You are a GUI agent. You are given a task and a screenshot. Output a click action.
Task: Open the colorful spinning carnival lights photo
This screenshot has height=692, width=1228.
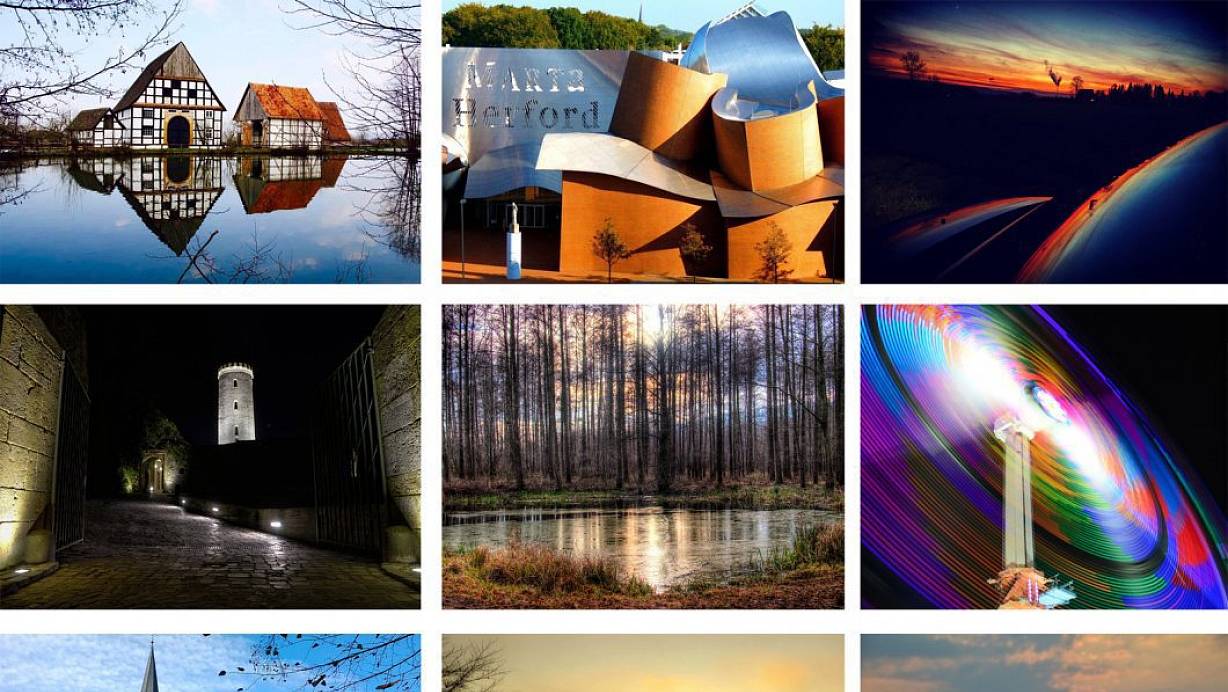point(1044,456)
